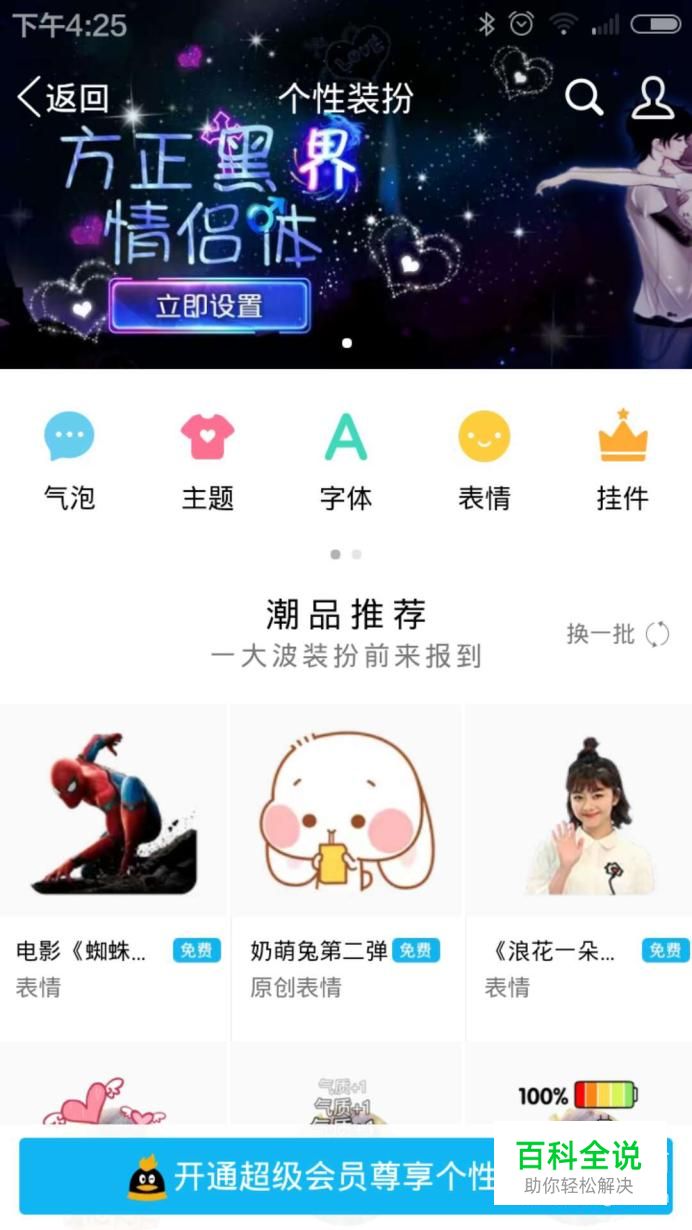The image size is (692, 1230).
Task: Open the user profile icon
Action: [653, 98]
